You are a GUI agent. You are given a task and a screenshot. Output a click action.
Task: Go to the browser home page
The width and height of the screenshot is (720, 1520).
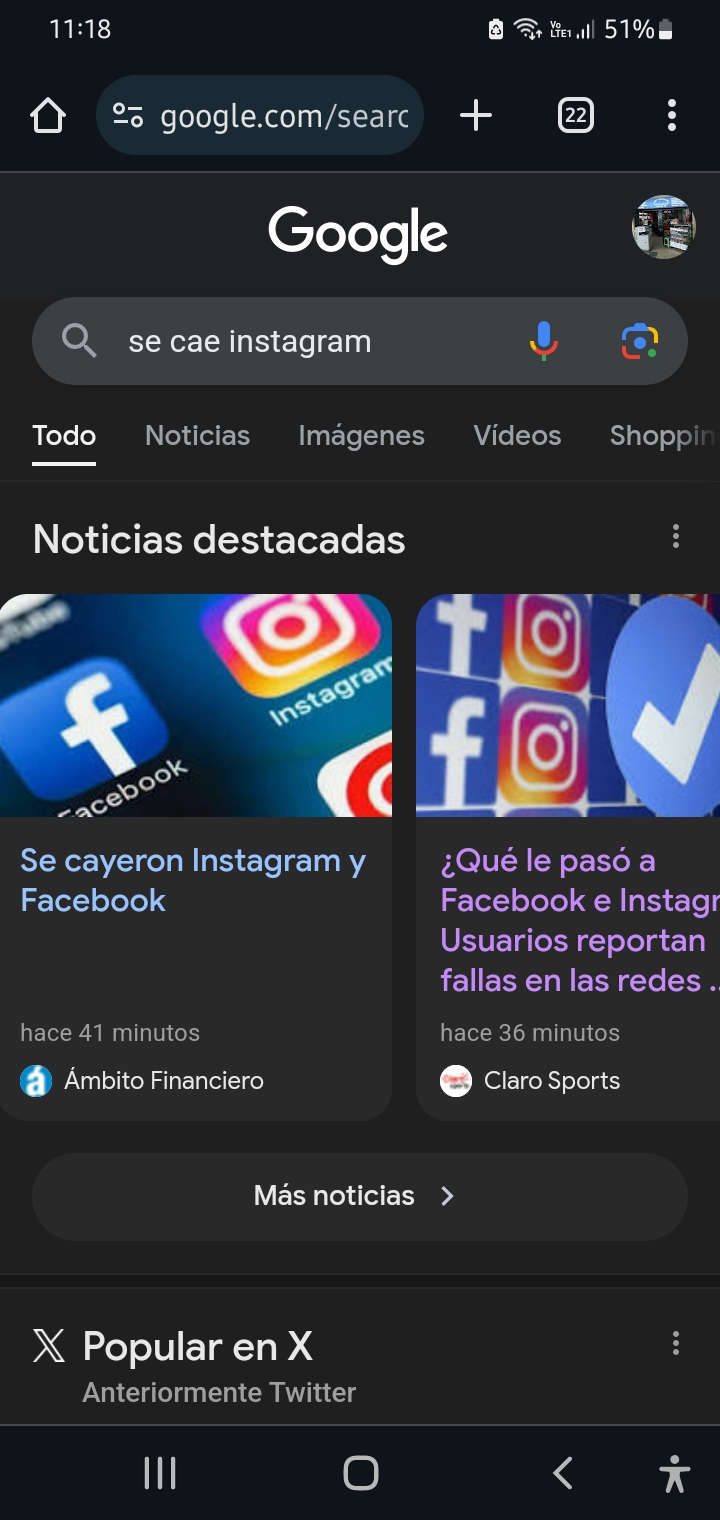[x=48, y=116]
